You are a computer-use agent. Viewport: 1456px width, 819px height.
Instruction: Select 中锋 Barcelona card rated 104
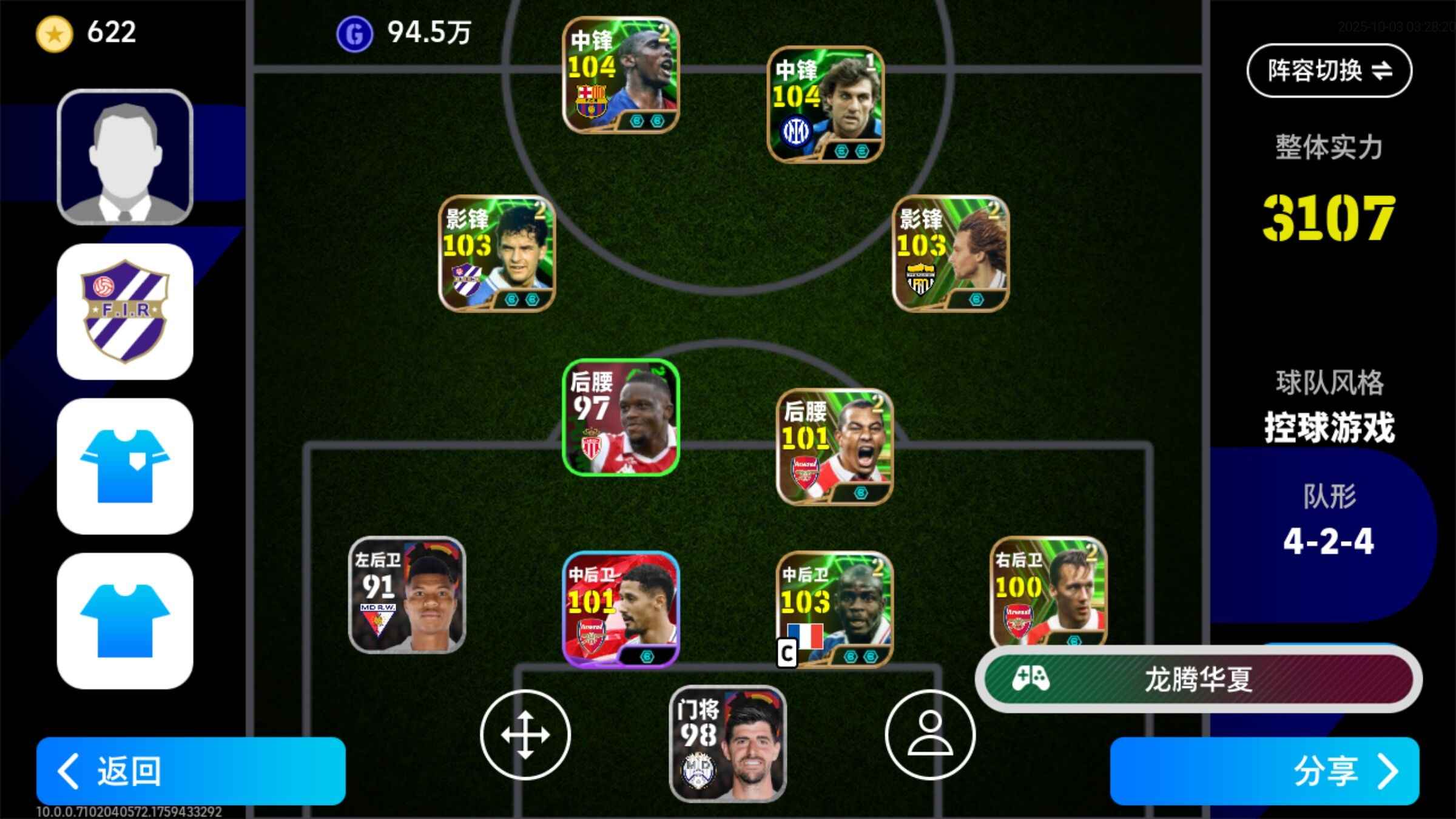tap(621, 75)
